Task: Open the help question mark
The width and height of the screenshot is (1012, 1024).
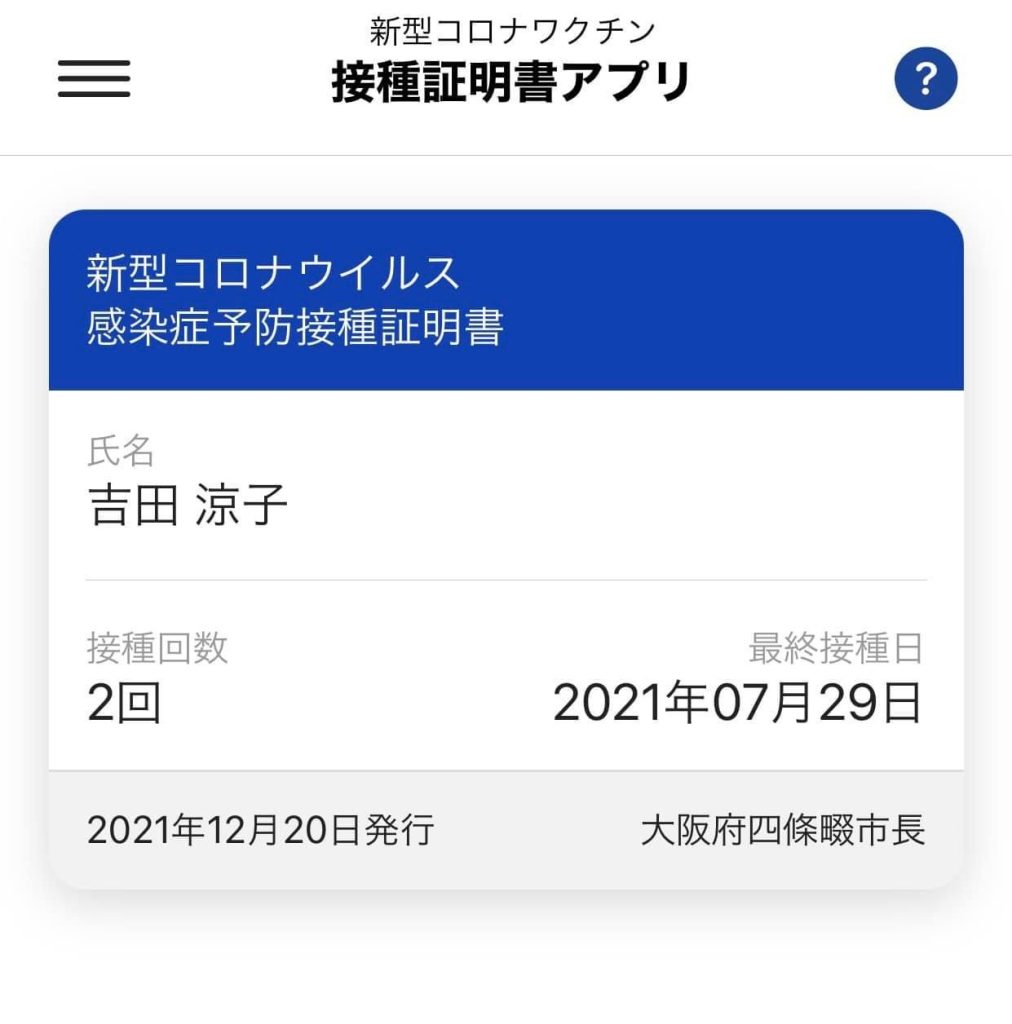Action: point(925,79)
